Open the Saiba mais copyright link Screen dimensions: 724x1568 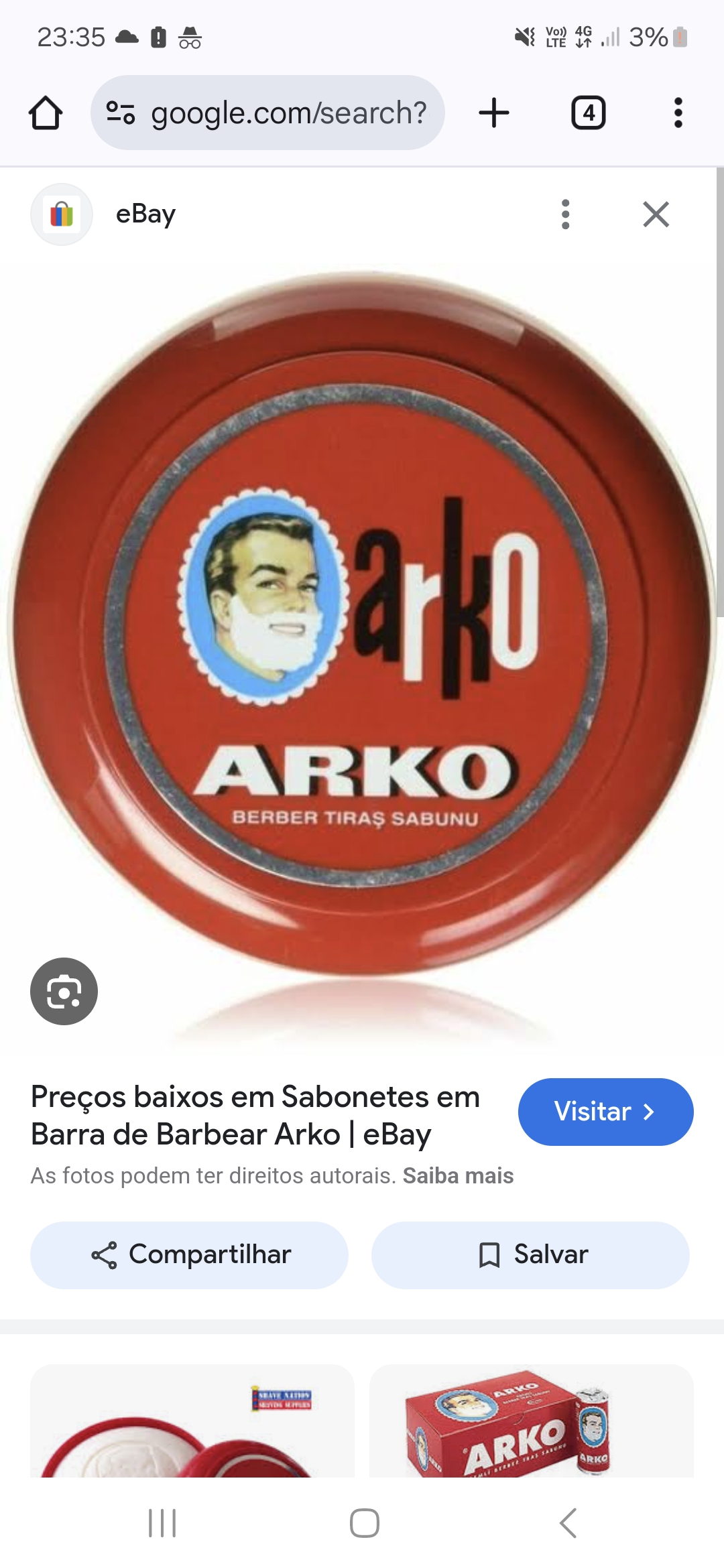[458, 1176]
